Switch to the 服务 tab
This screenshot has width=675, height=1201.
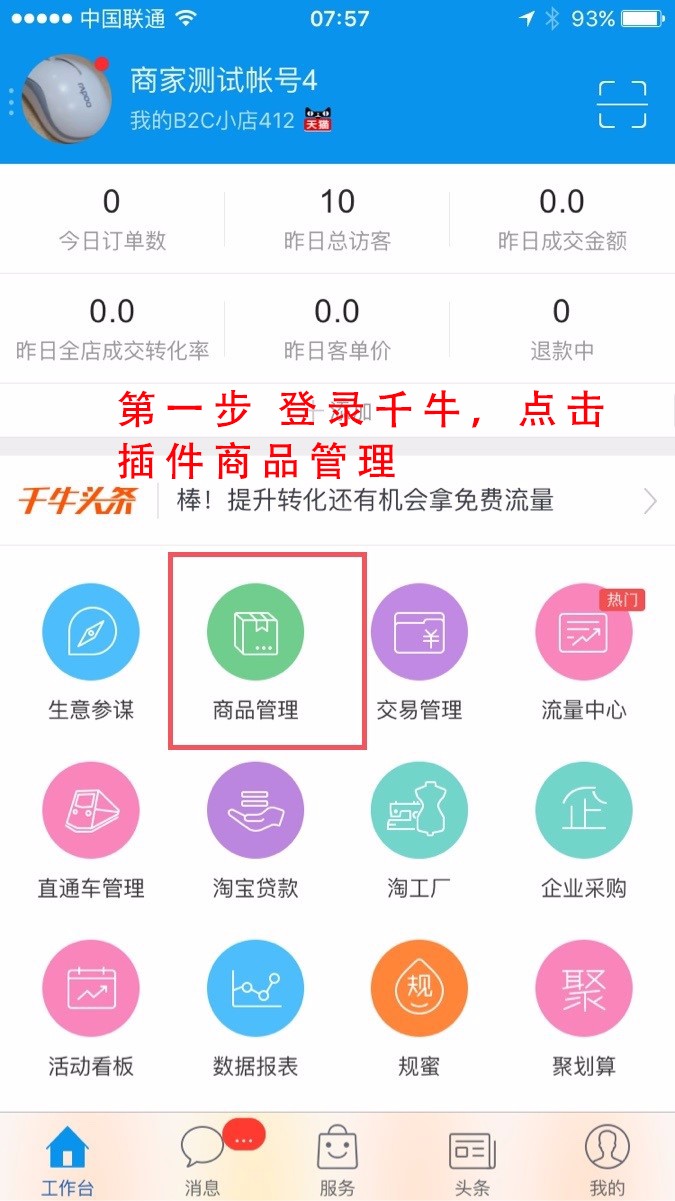(x=337, y=1160)
